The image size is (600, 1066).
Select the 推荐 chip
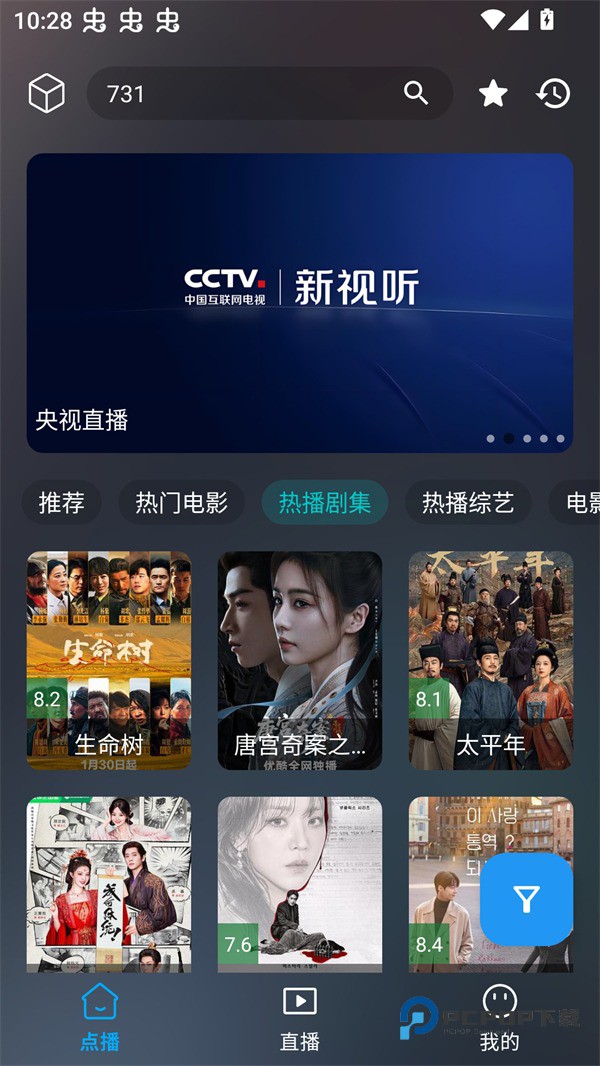point(61,503)
